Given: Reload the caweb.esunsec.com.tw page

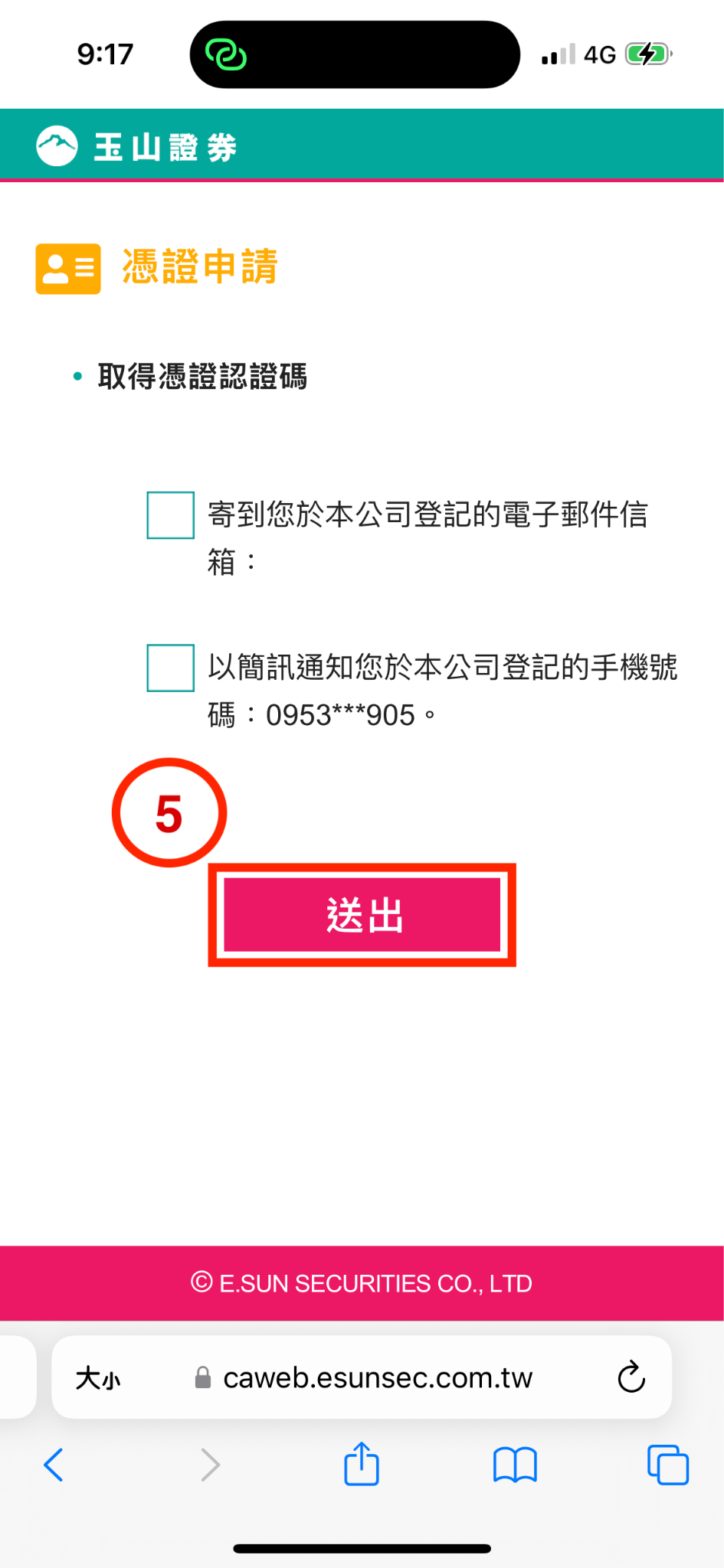Looking at the screenshot, I should click(x=631, y=1377).
